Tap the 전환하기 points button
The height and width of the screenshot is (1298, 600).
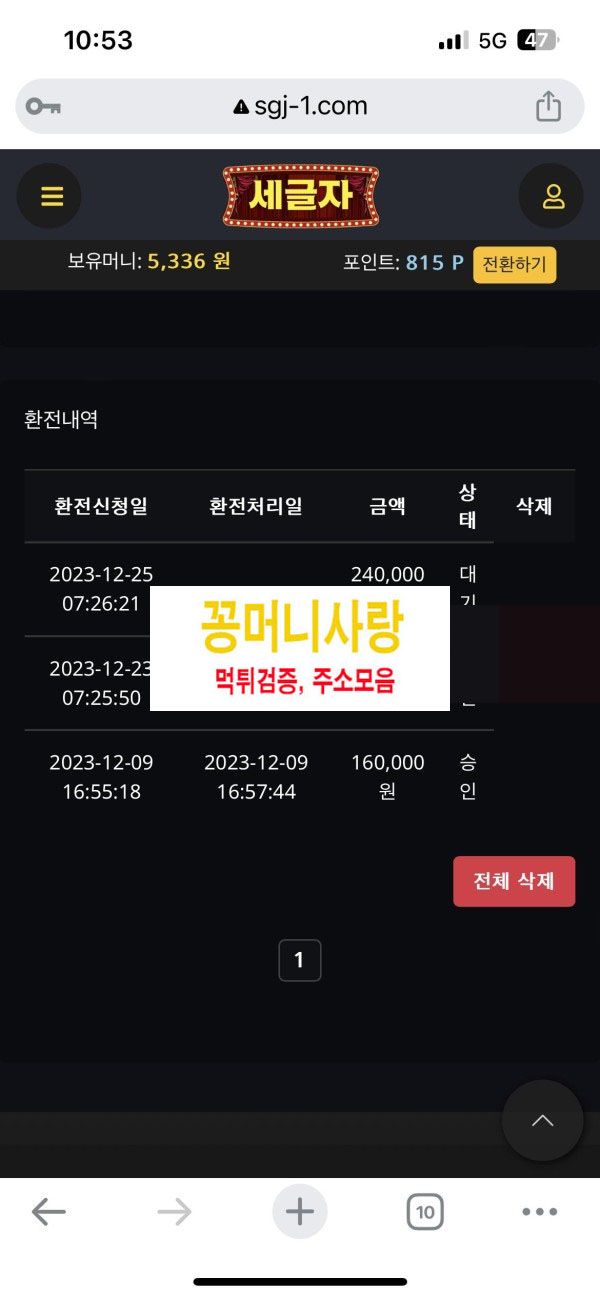point(514,264)
